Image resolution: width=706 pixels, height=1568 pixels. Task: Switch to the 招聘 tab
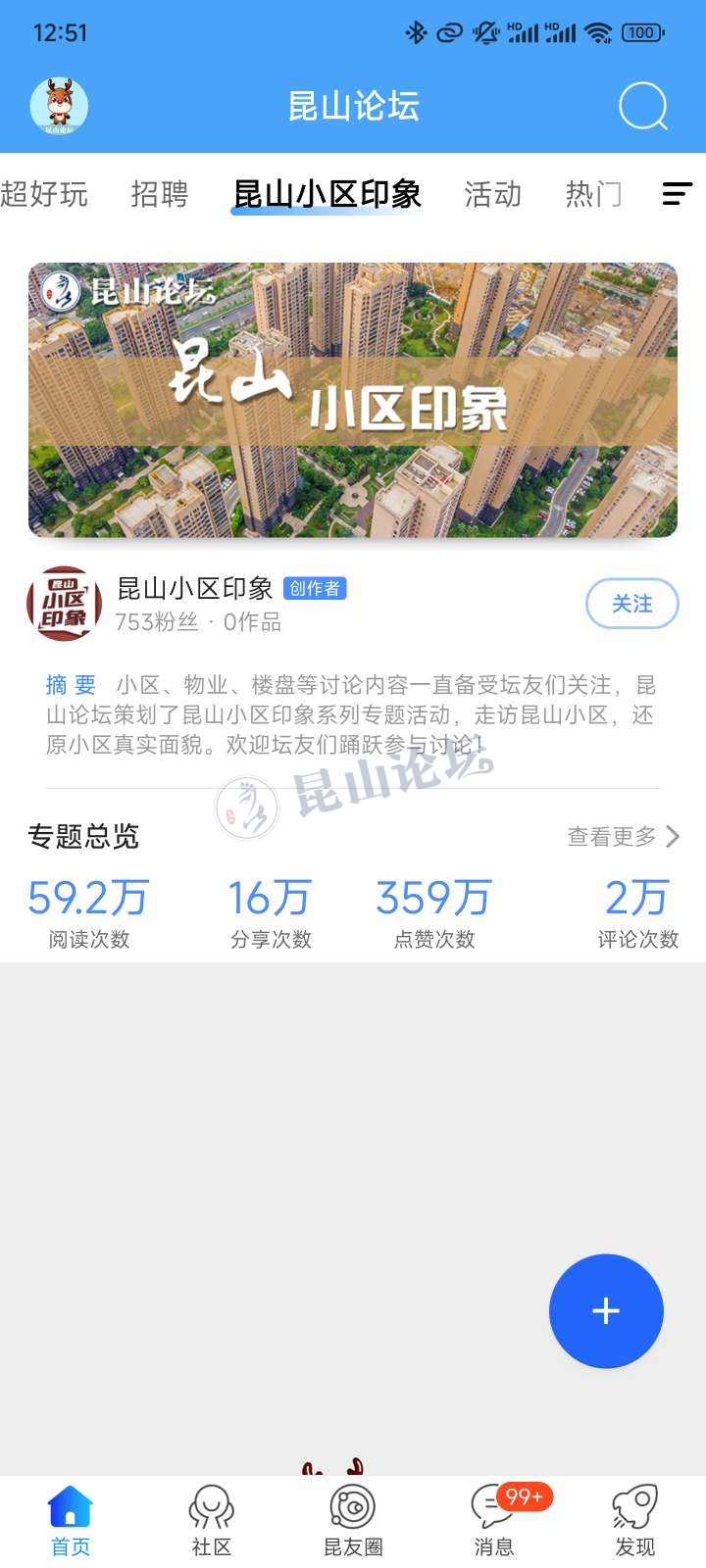pos(160,194)
